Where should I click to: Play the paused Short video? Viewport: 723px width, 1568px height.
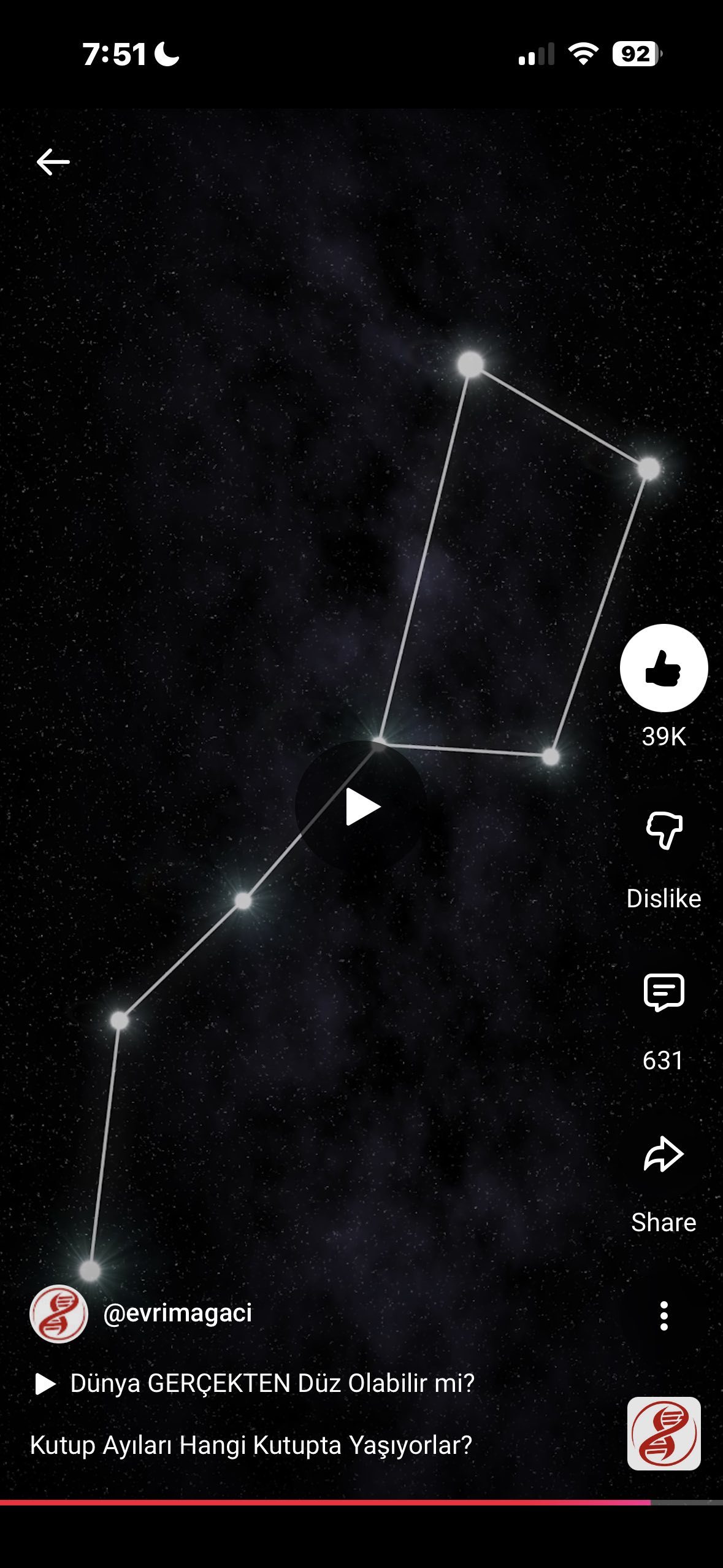click(361, 807)
